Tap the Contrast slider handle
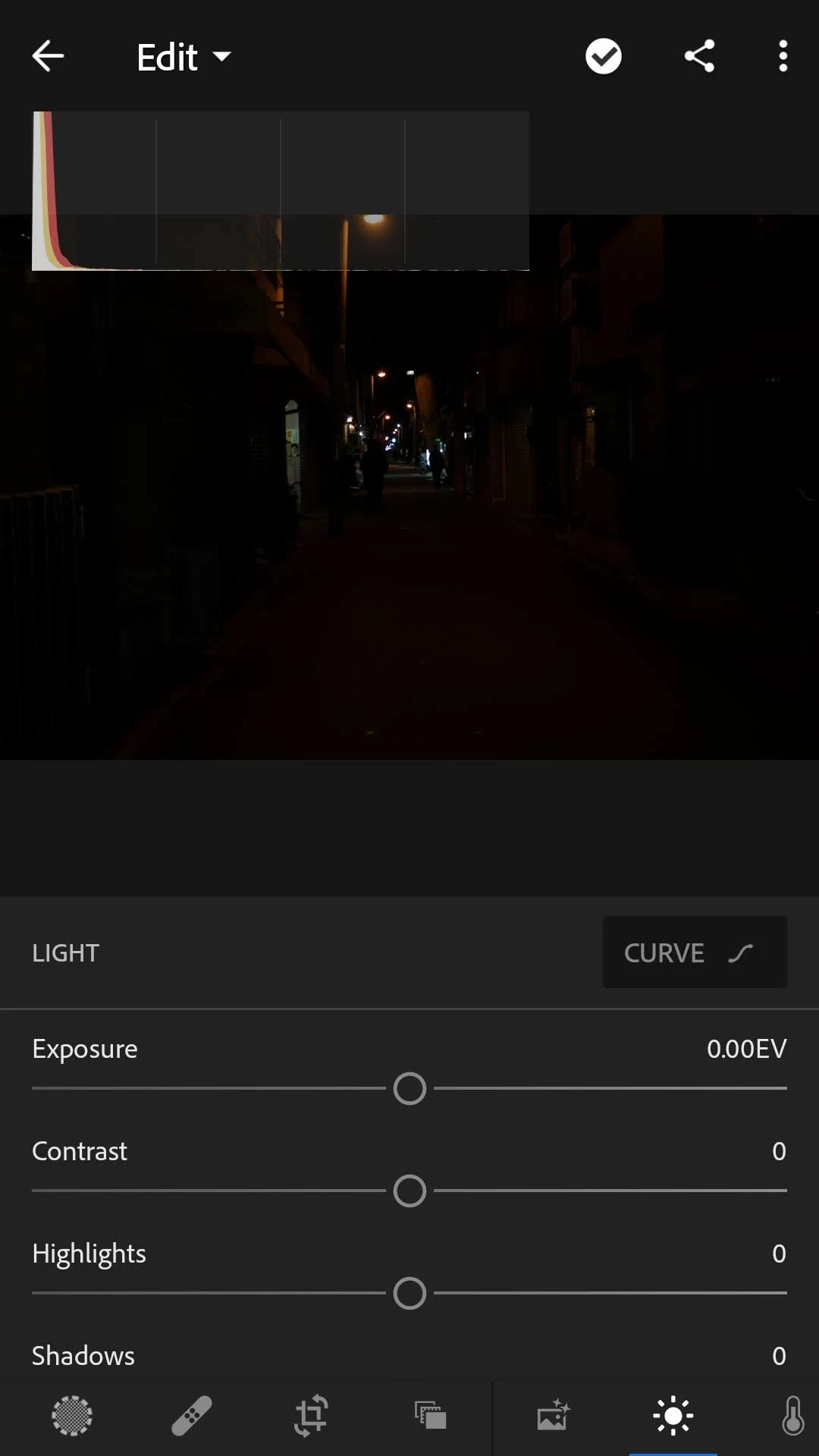Viewport: 819px width, 1456px height. point(409,1191)
